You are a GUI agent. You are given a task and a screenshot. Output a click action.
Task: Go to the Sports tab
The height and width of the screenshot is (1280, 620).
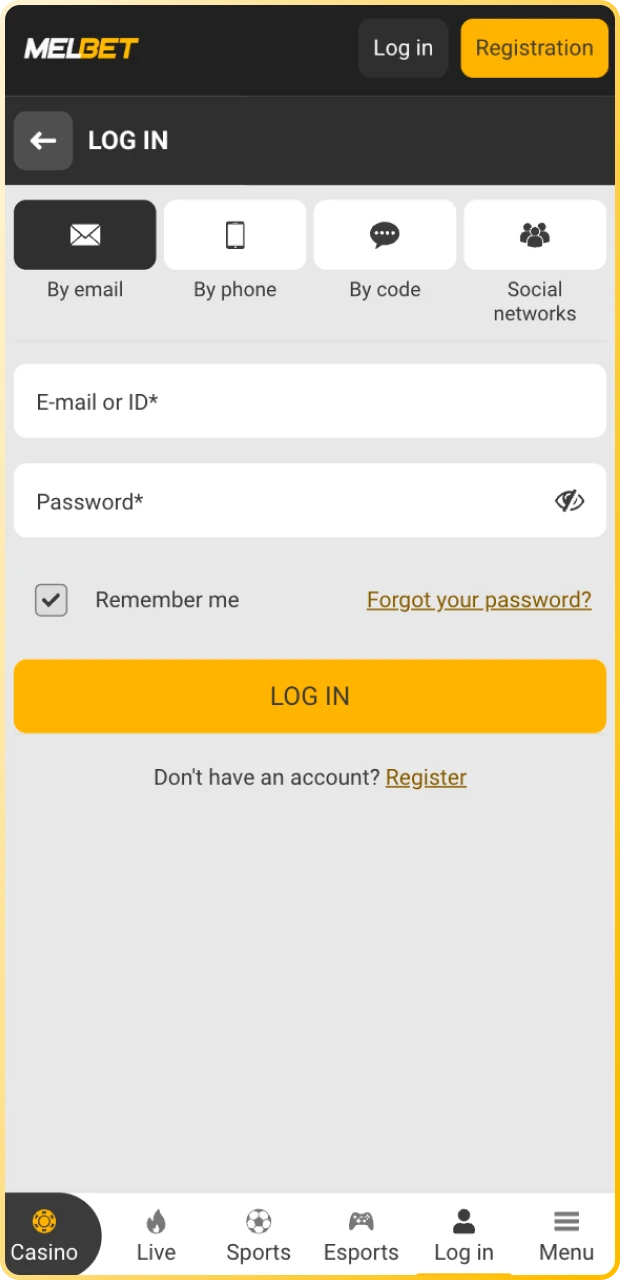[258, 1236]
